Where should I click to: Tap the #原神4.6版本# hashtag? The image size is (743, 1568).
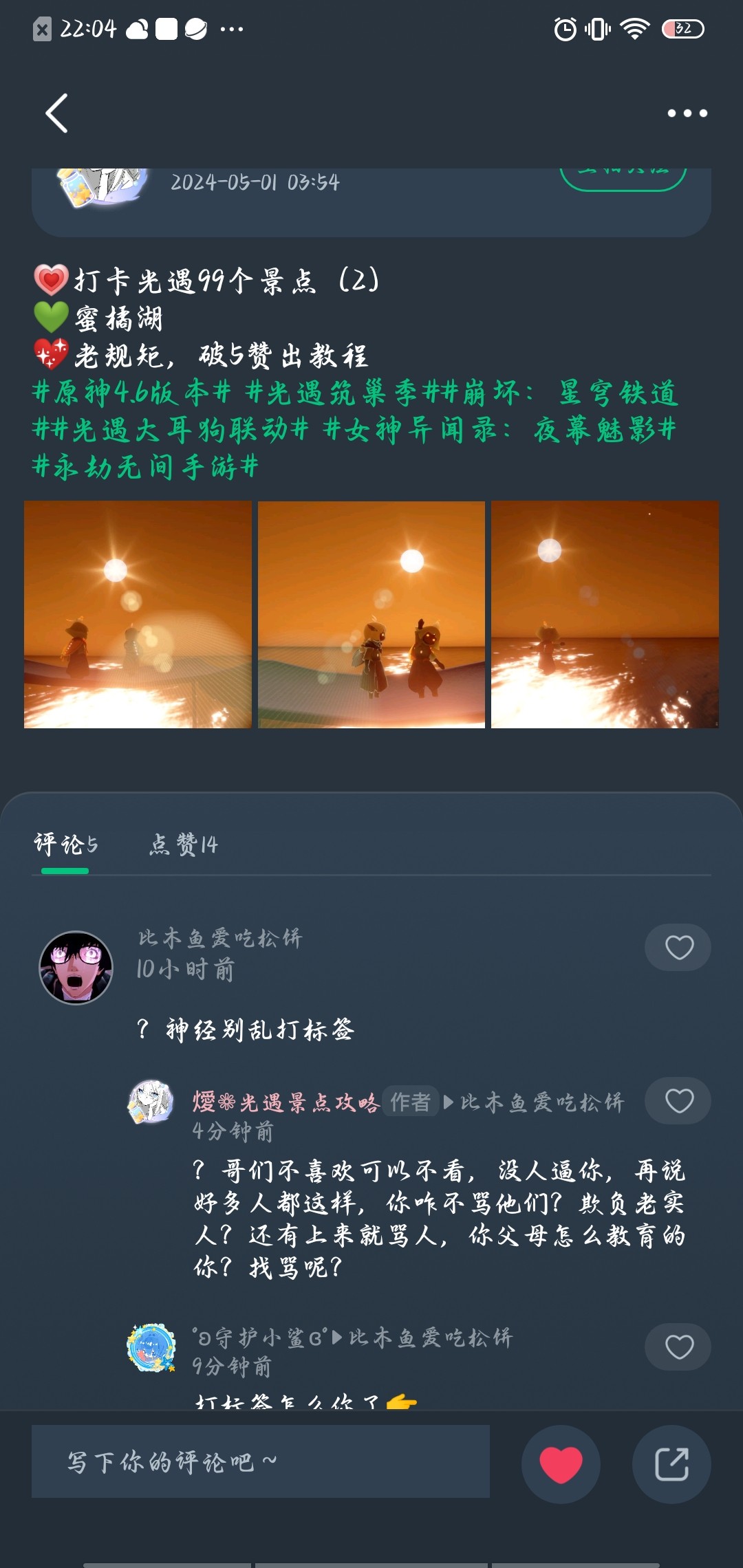coord(131,393)
